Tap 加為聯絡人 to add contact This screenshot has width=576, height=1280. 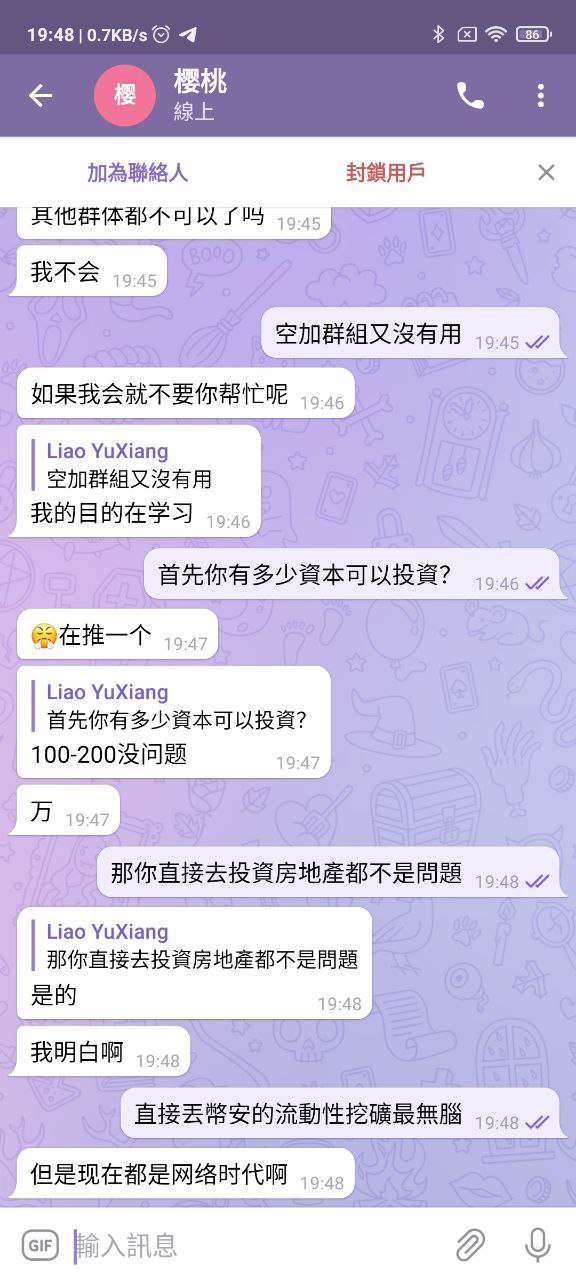click(137, 173)
